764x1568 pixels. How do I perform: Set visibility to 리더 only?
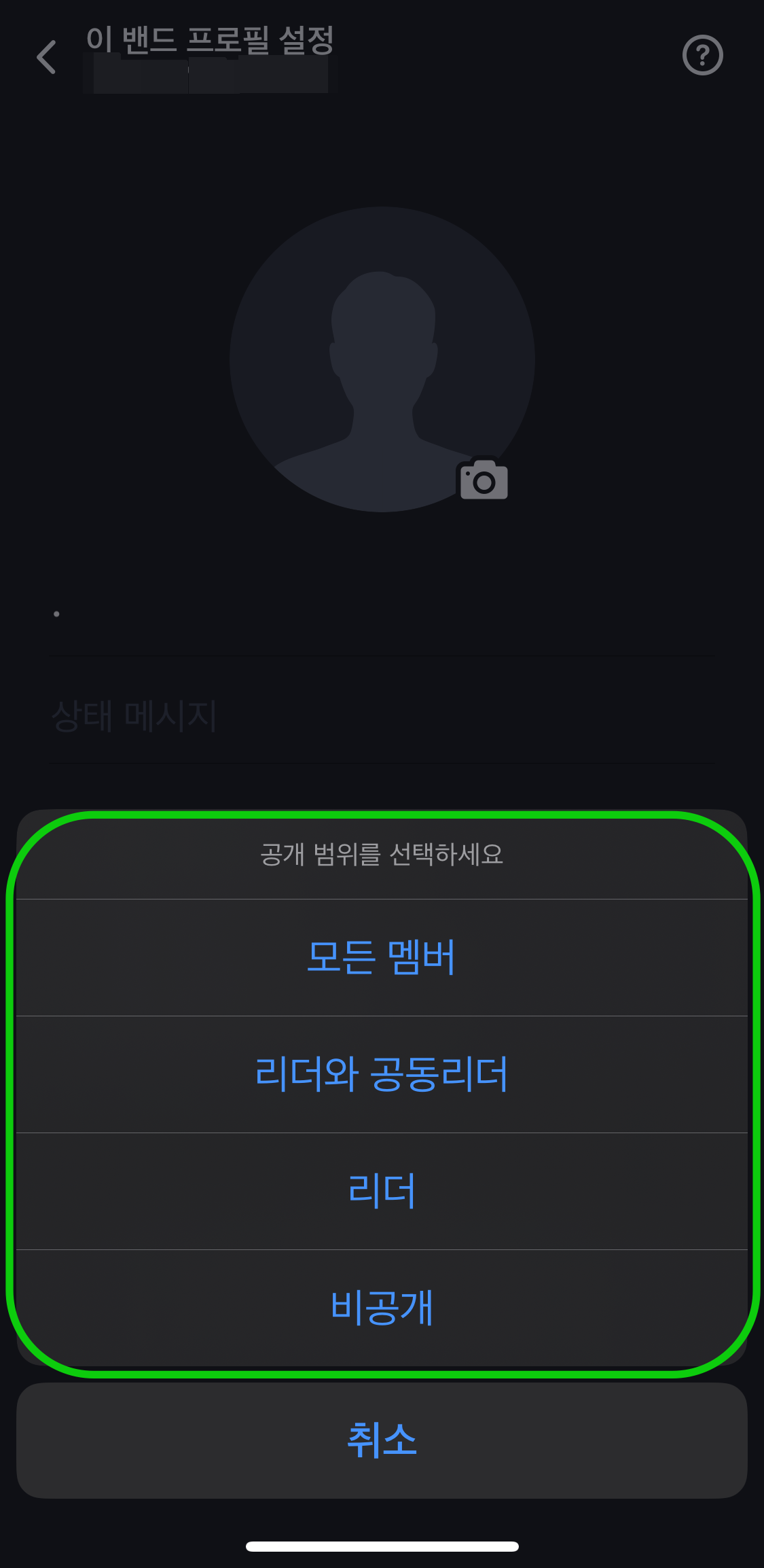[382, 1189]
